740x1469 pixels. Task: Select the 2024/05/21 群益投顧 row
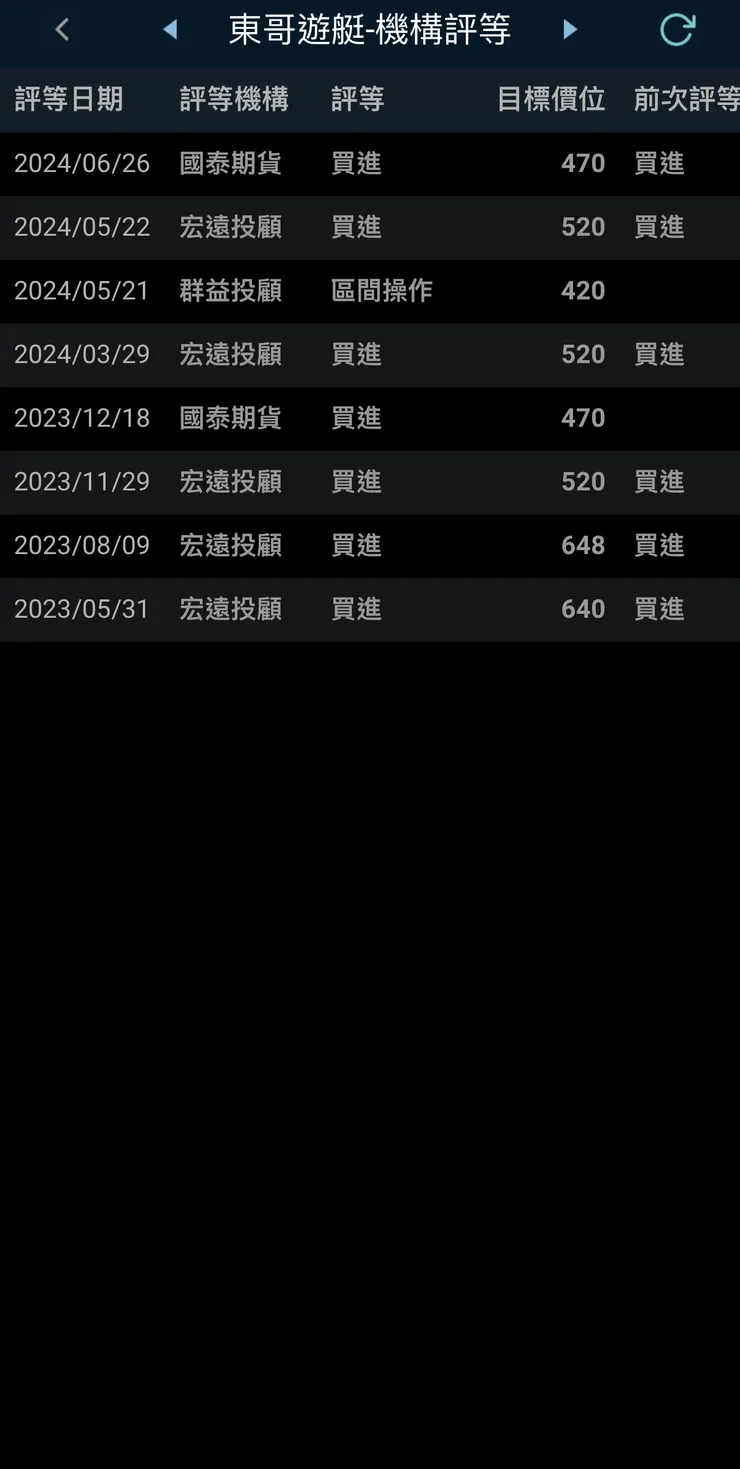pyautogui.click(x=370, y=291)
